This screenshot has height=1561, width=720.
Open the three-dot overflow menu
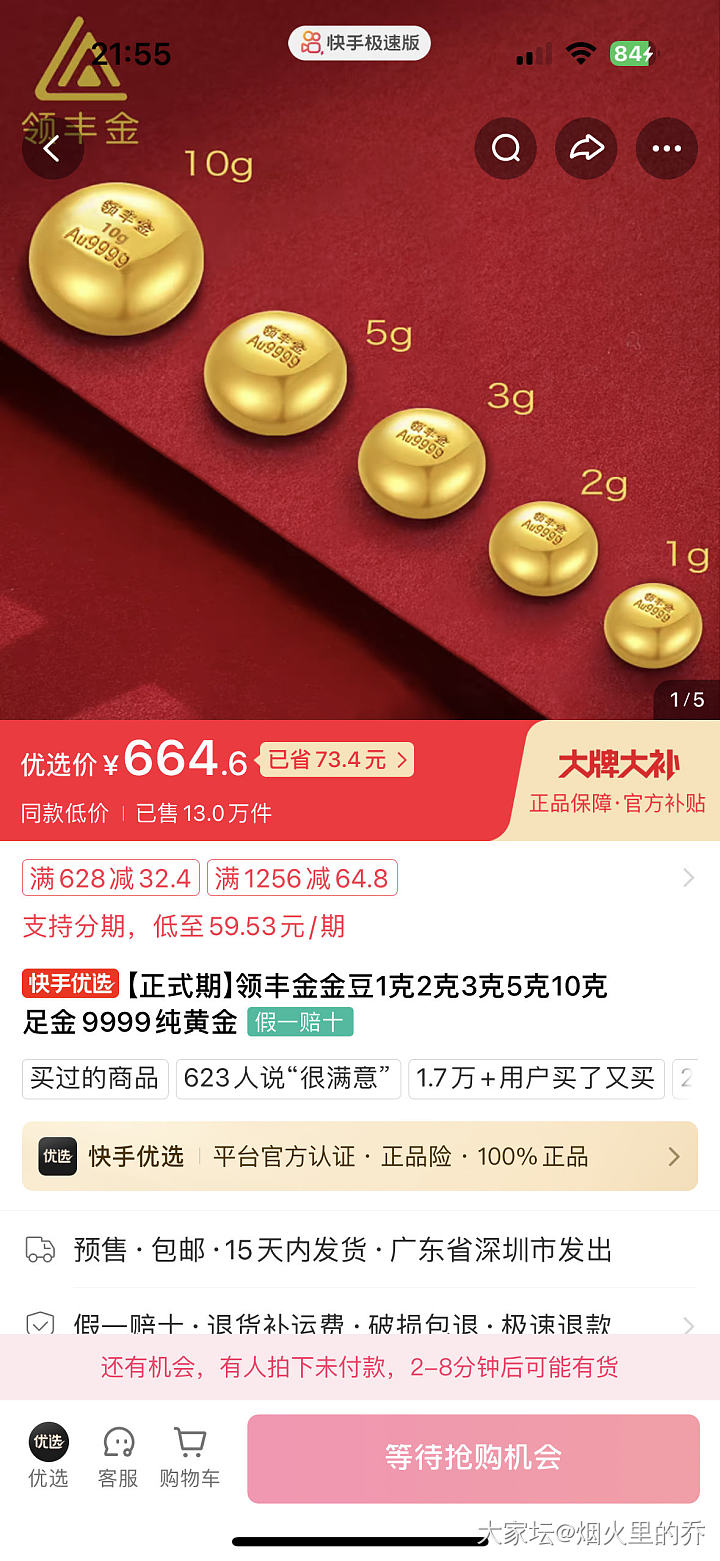tap(666, 149)
